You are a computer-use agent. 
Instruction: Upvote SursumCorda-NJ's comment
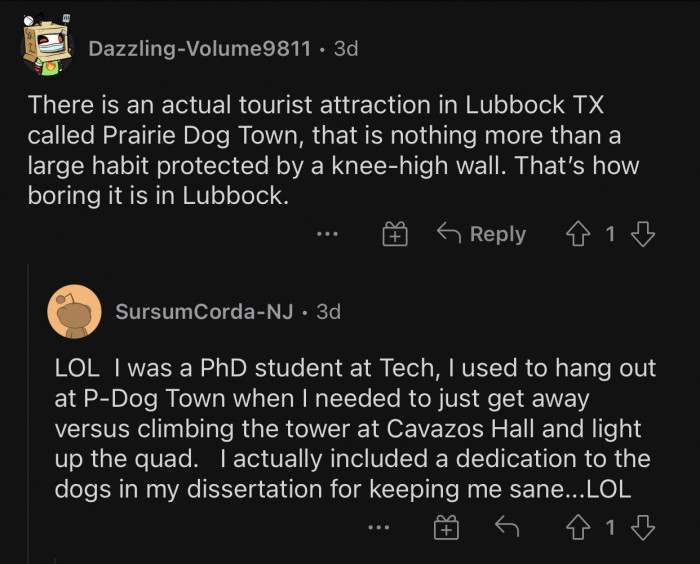point(579,527)
